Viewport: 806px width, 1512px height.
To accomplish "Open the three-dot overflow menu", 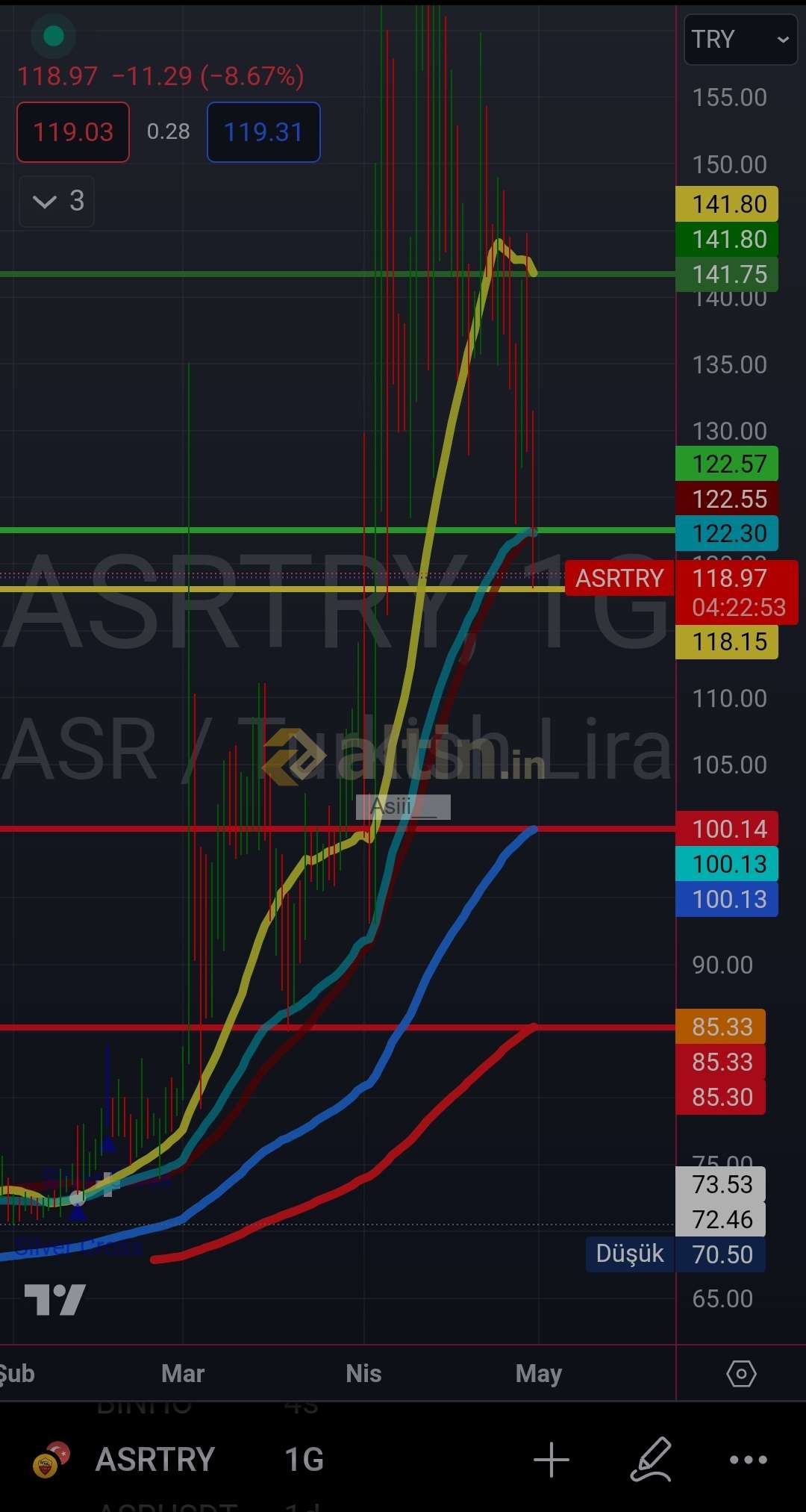I will [749, 1460].
